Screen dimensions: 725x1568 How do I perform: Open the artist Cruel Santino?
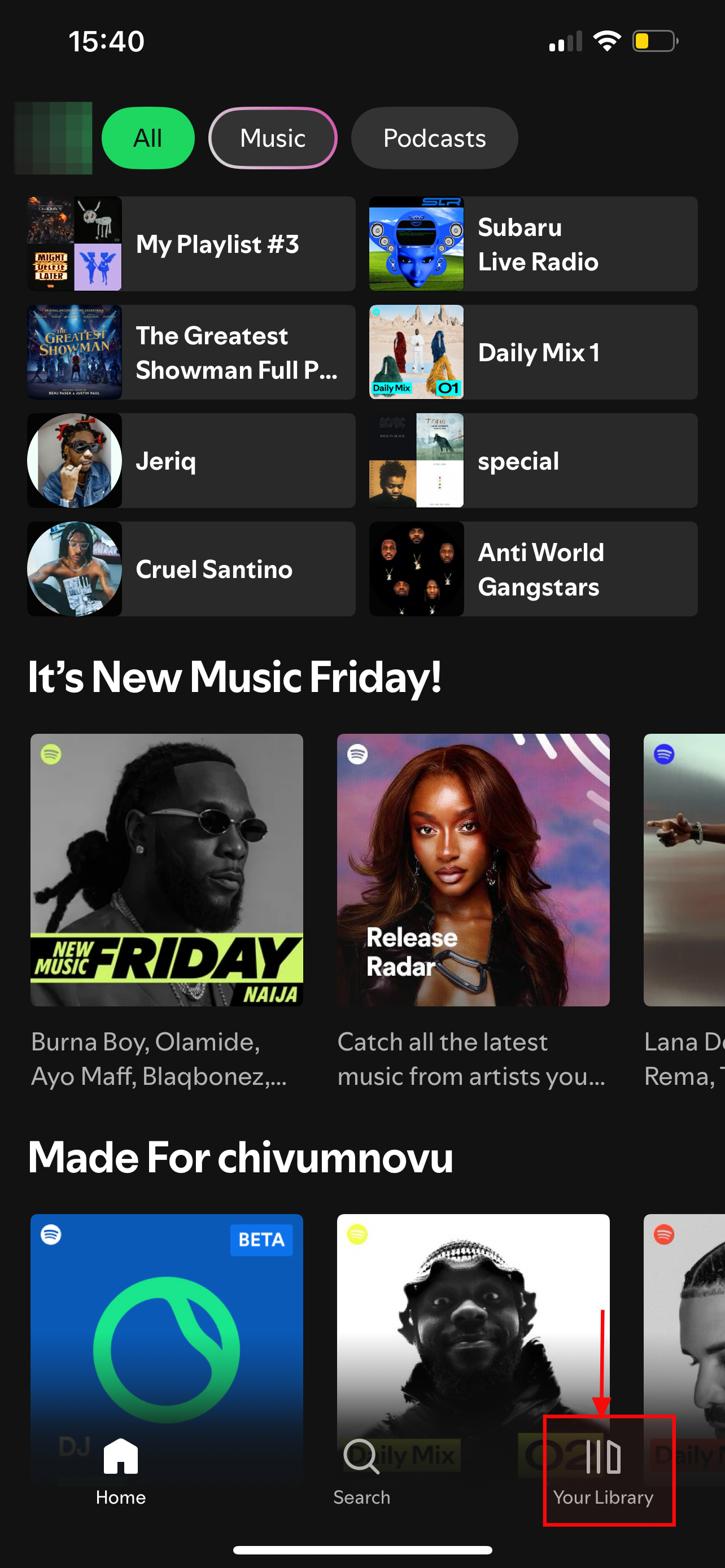point(191,569)
